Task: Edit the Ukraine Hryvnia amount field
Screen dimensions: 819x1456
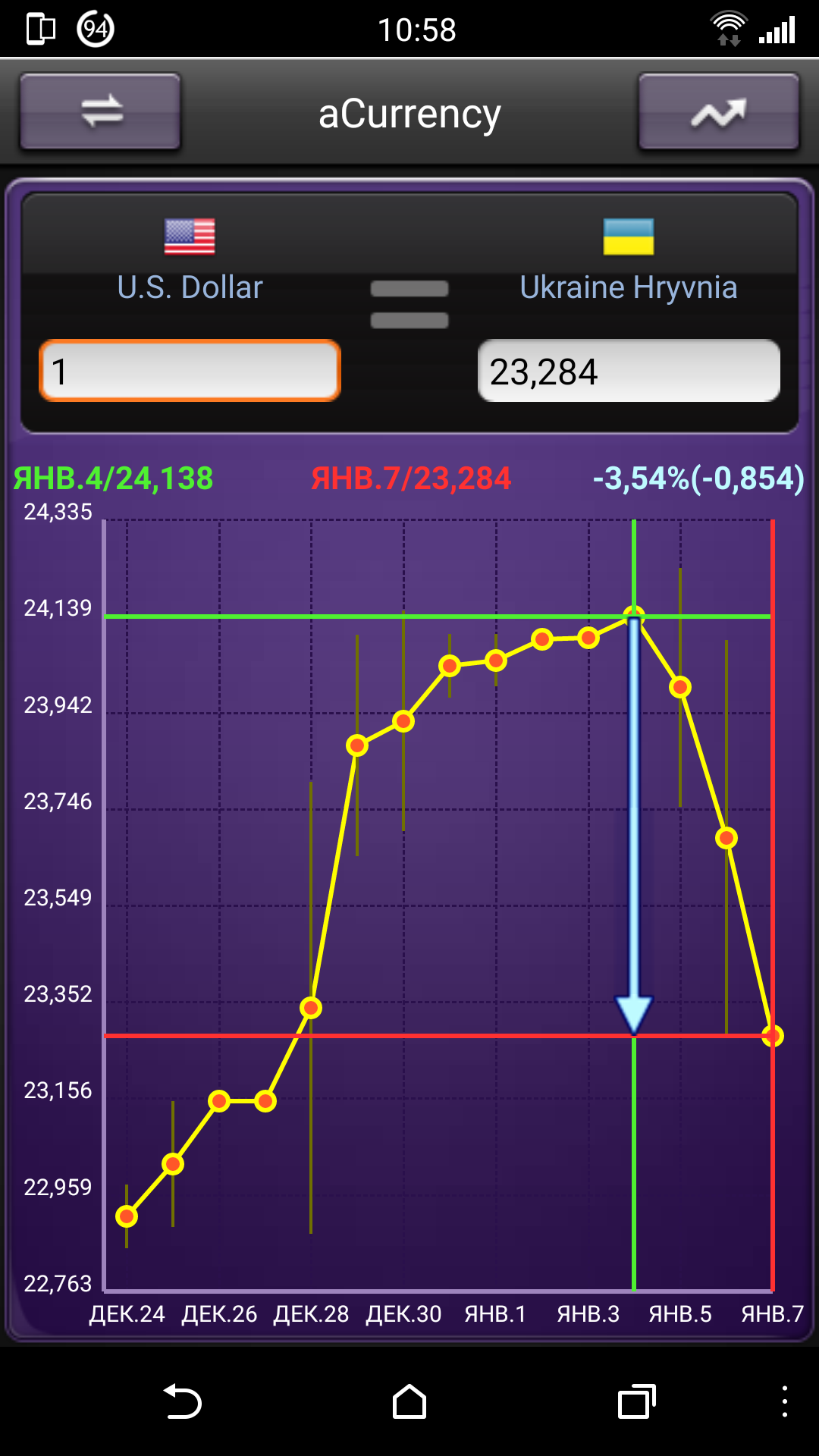Action: point(628,371)
